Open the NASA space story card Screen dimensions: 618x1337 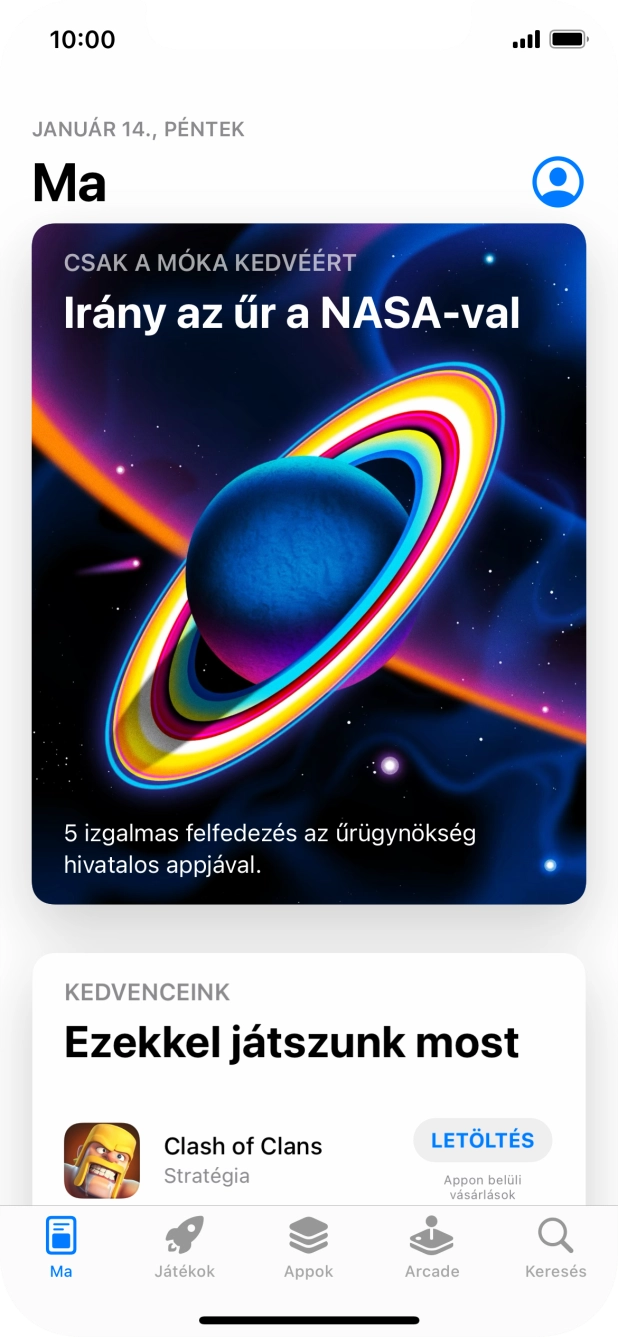click(309, 563)
